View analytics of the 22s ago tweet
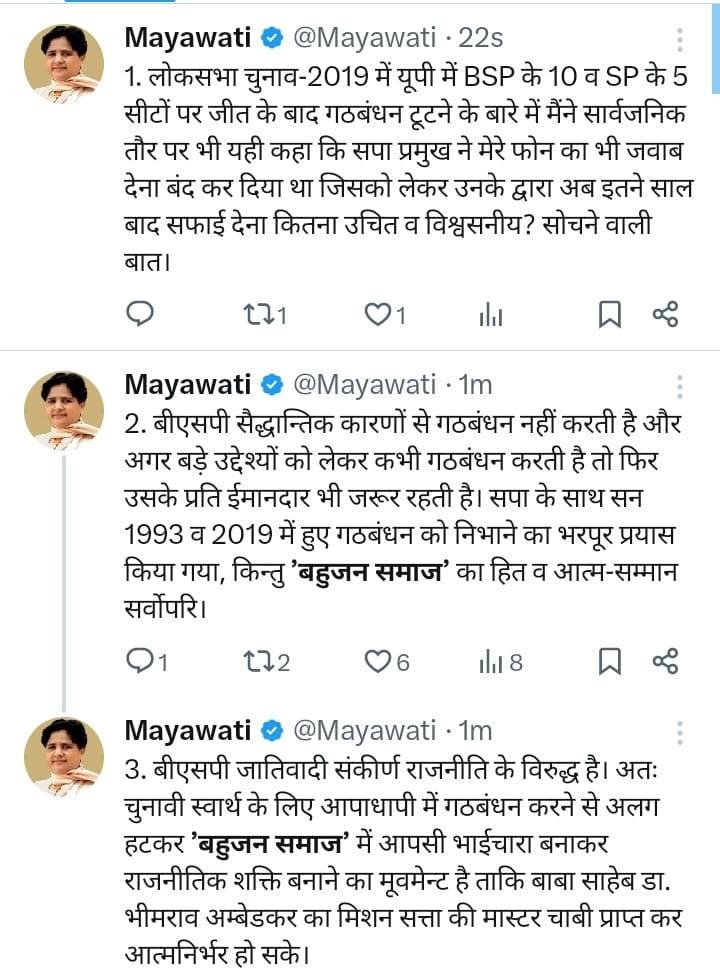 tap(490, 315)
